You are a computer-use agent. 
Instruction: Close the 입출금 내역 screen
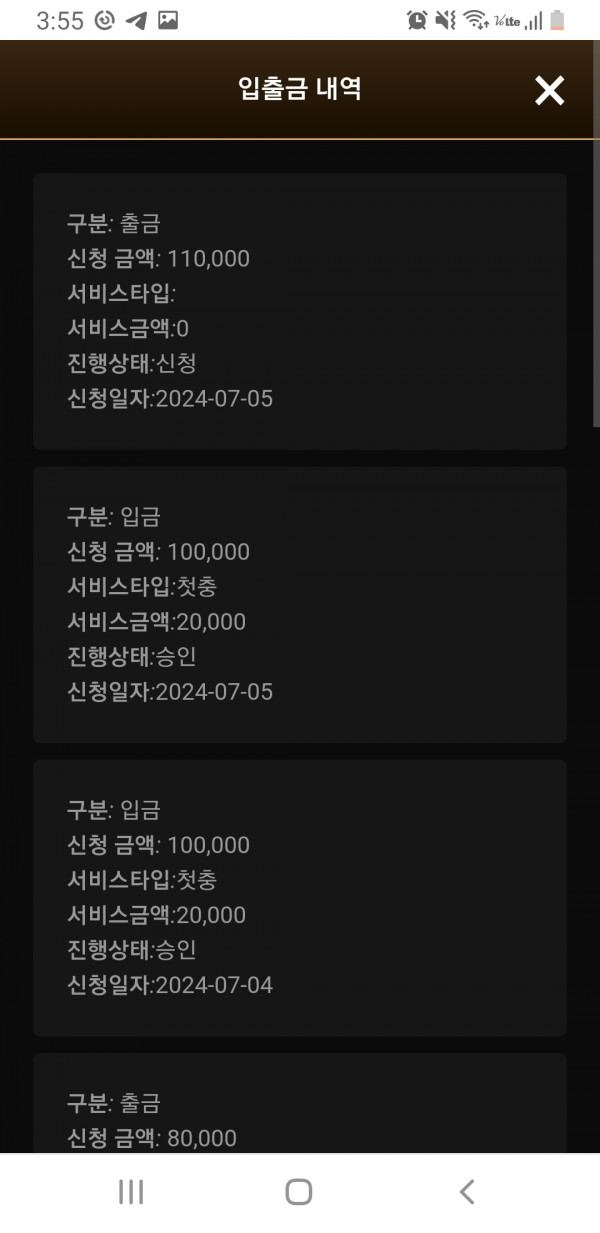coord(549,90)
